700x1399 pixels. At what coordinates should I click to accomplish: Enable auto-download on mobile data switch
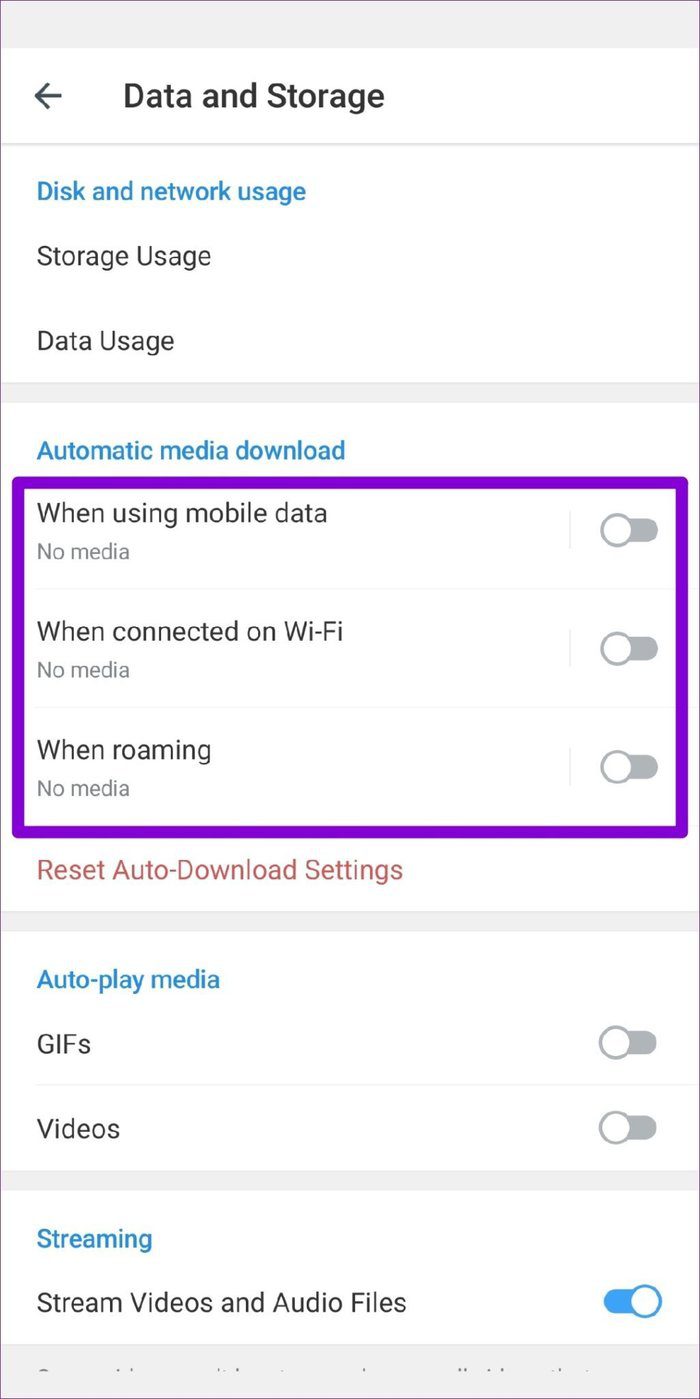(x=629, y=531)
